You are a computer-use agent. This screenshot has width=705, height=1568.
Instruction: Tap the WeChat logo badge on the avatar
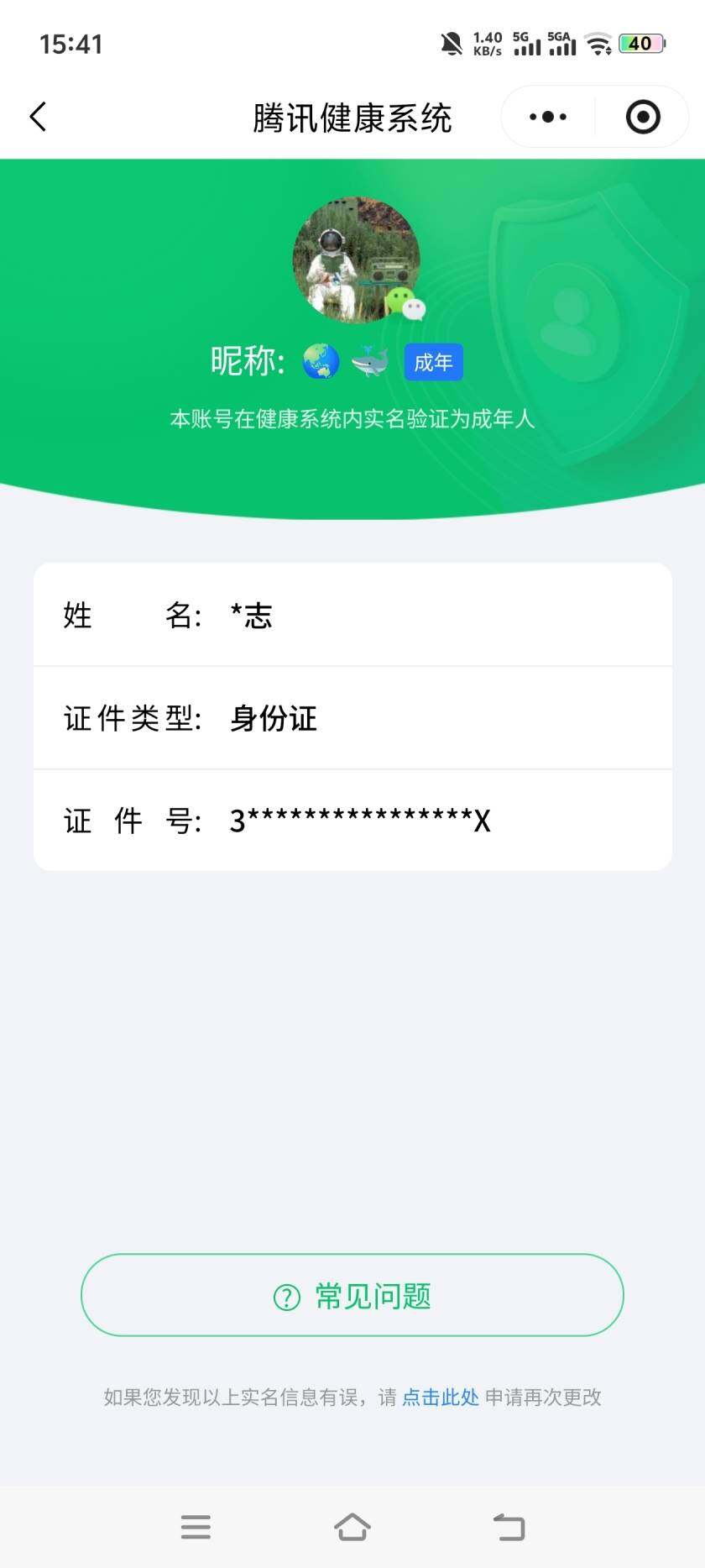pos(405,306)
